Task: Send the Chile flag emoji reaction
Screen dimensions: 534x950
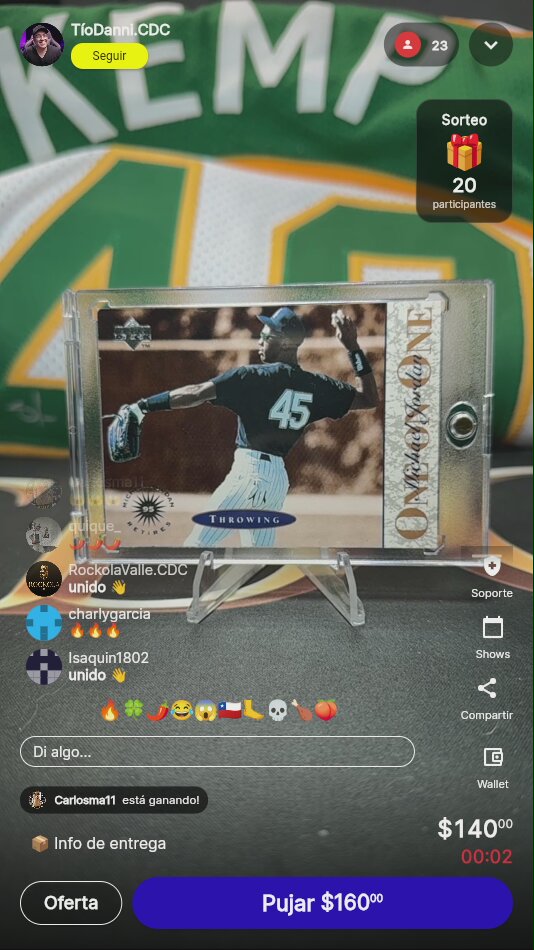Action: [x=230, y=710]
